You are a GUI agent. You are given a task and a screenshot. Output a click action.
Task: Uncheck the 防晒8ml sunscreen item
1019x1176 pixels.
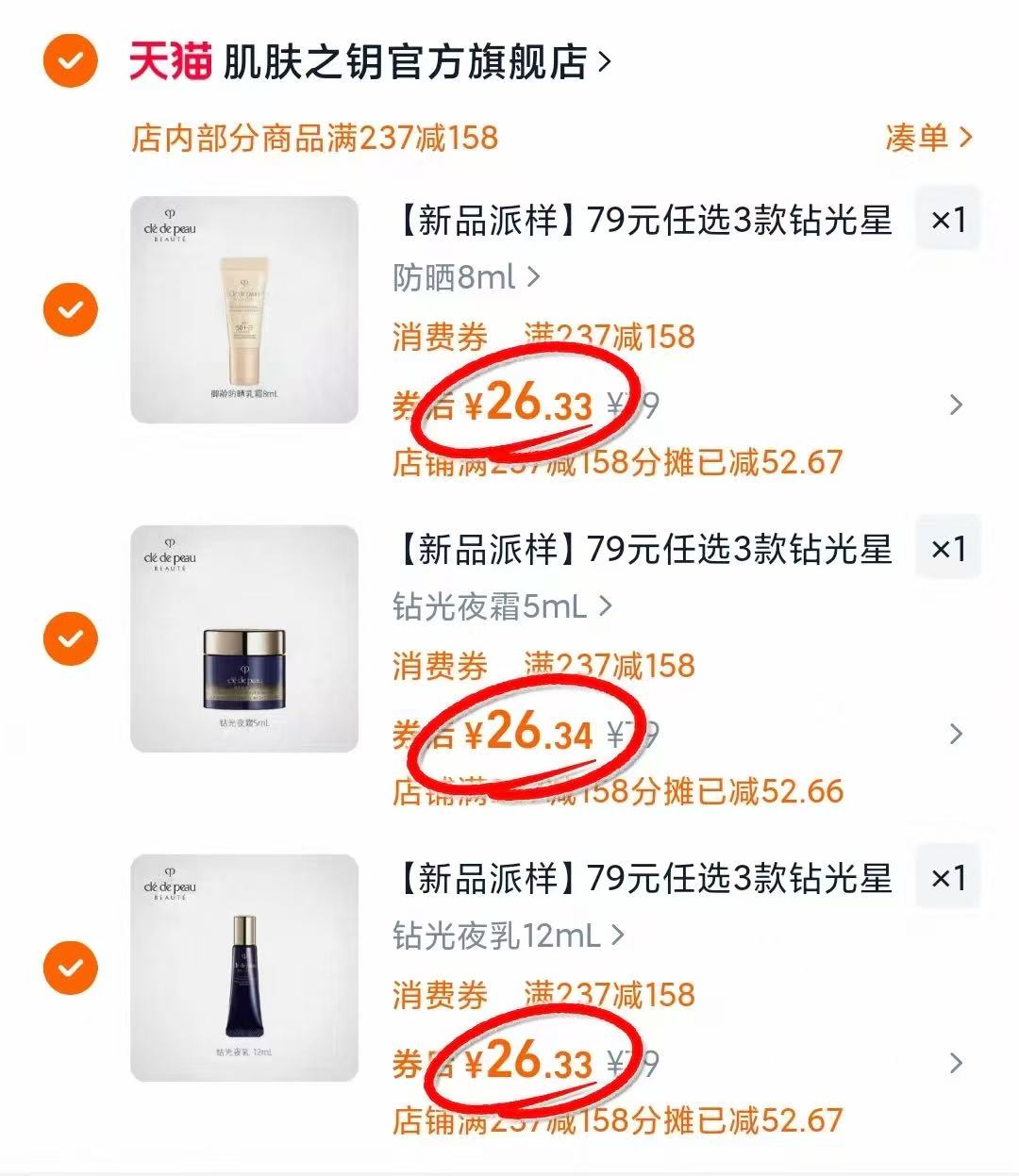pyautogui.click(x=70, y=309)
